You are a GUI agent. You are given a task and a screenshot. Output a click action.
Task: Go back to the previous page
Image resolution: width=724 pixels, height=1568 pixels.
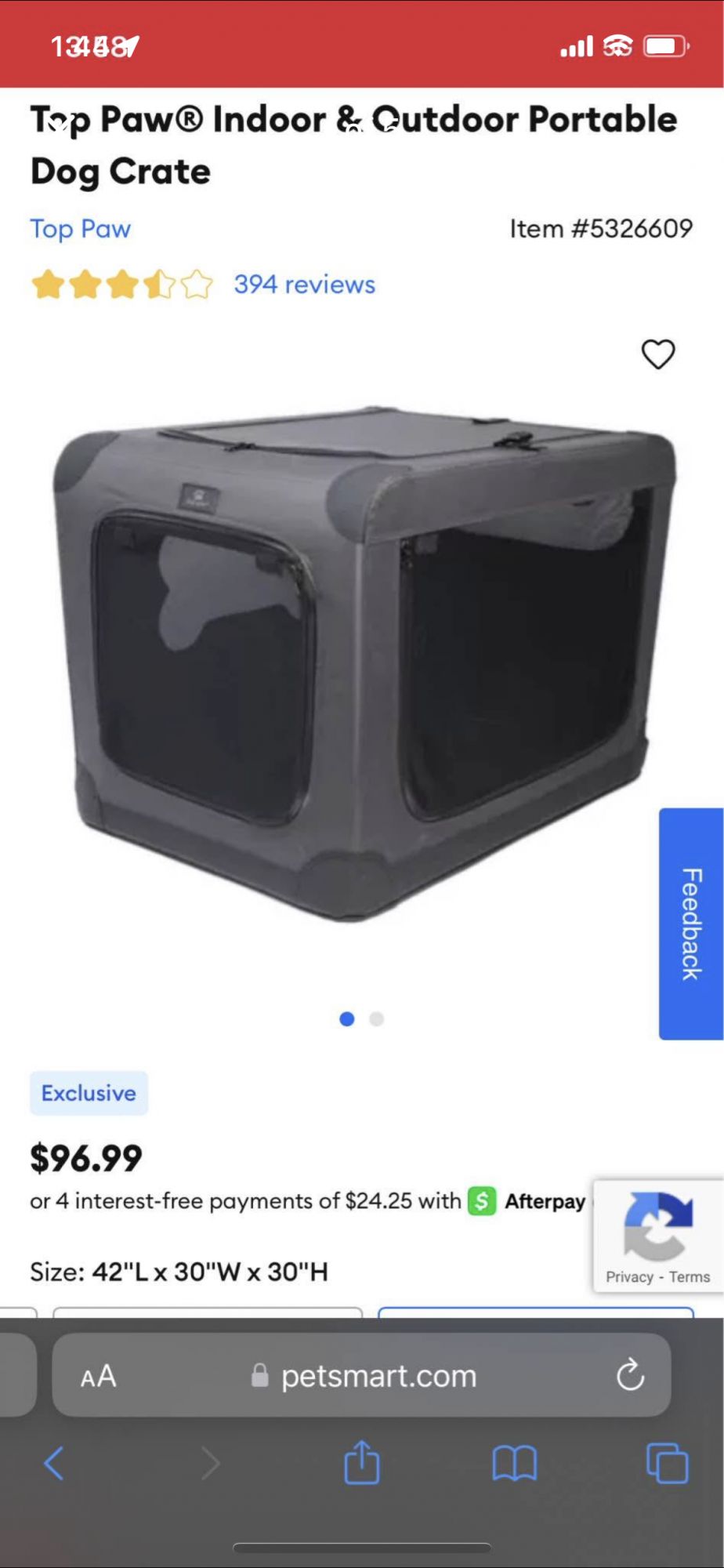(x=54, y=1463)
